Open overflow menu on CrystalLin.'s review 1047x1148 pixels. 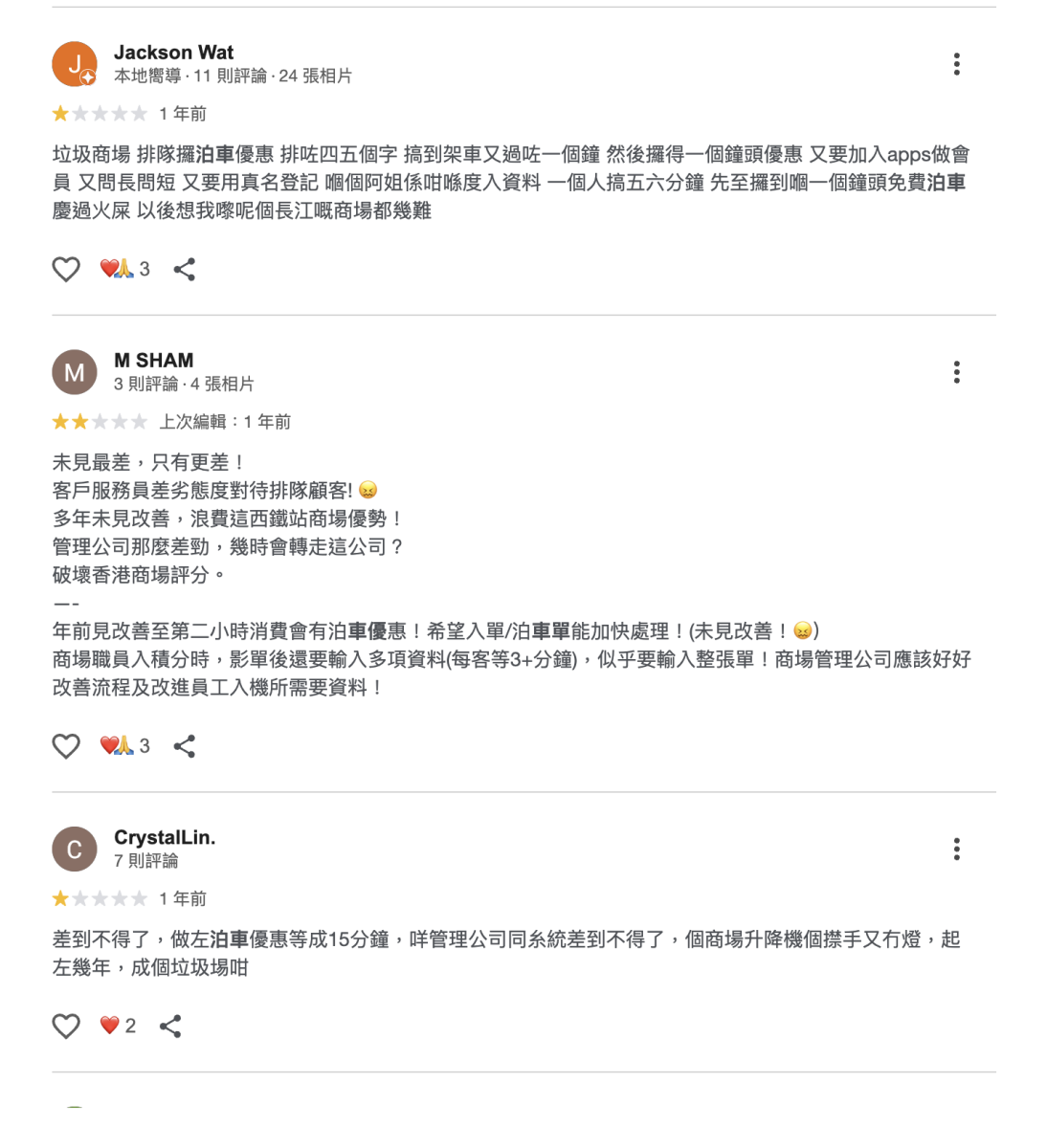[956, 849]
